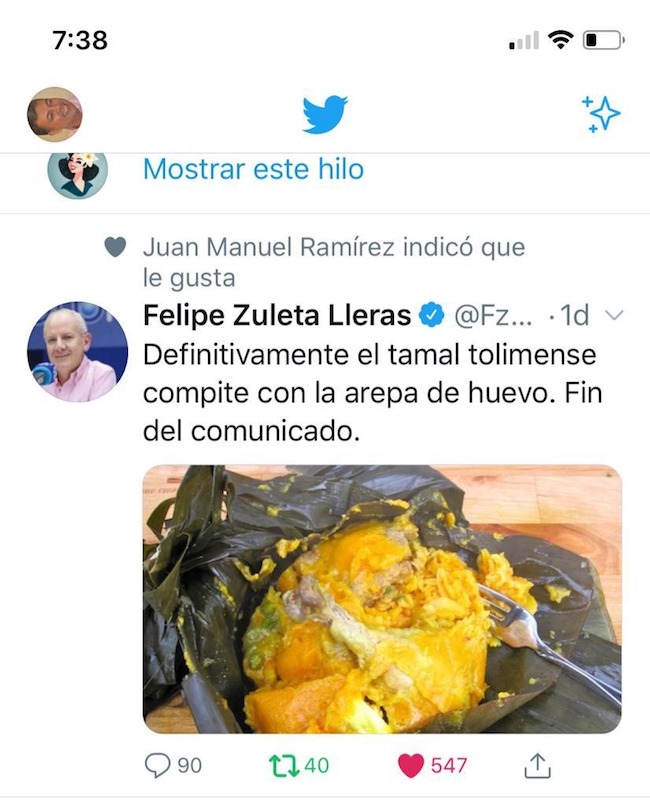Viewport: 650px width, 806px height.
Task: Expand the dropdown arrow on Felipe's tweet
Action: click(x=615, y=316)
